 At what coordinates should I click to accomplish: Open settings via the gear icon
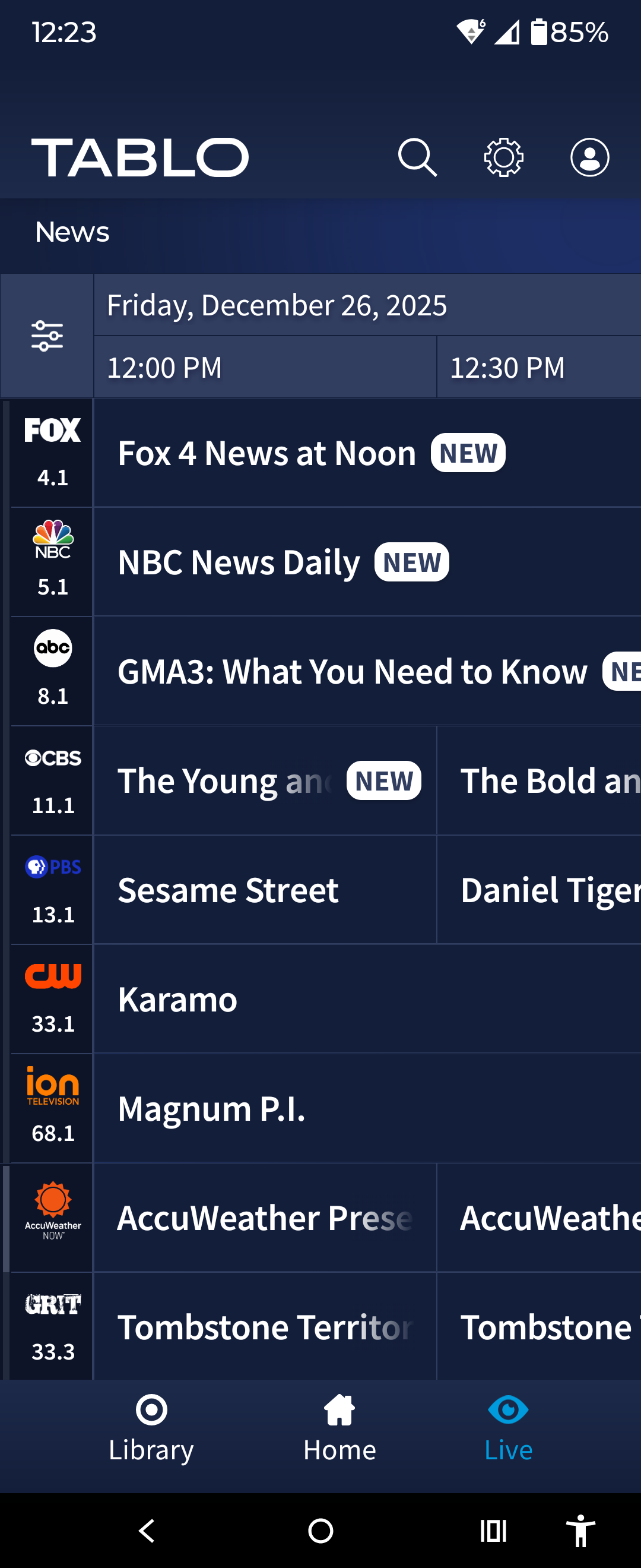point(503,157)
